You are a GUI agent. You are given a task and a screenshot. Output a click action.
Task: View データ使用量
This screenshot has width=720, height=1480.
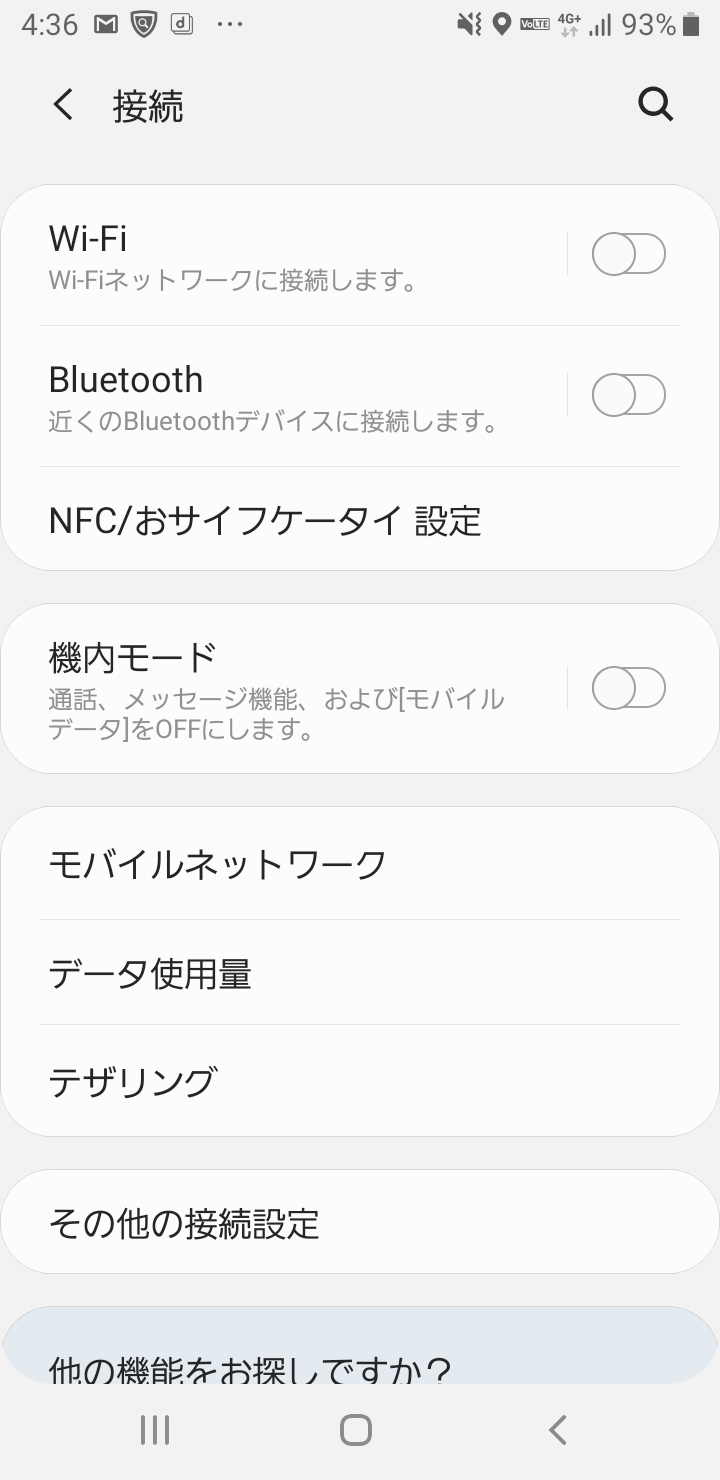click(x=150, y=973)
